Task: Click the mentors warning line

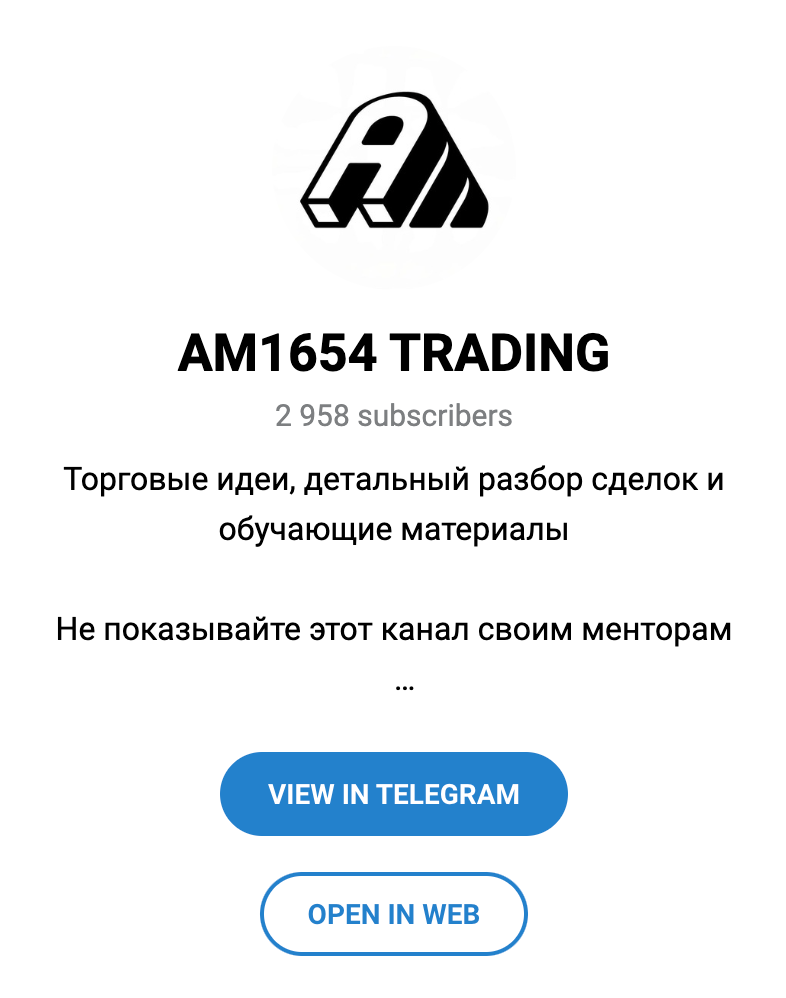Action: (393, 629)
